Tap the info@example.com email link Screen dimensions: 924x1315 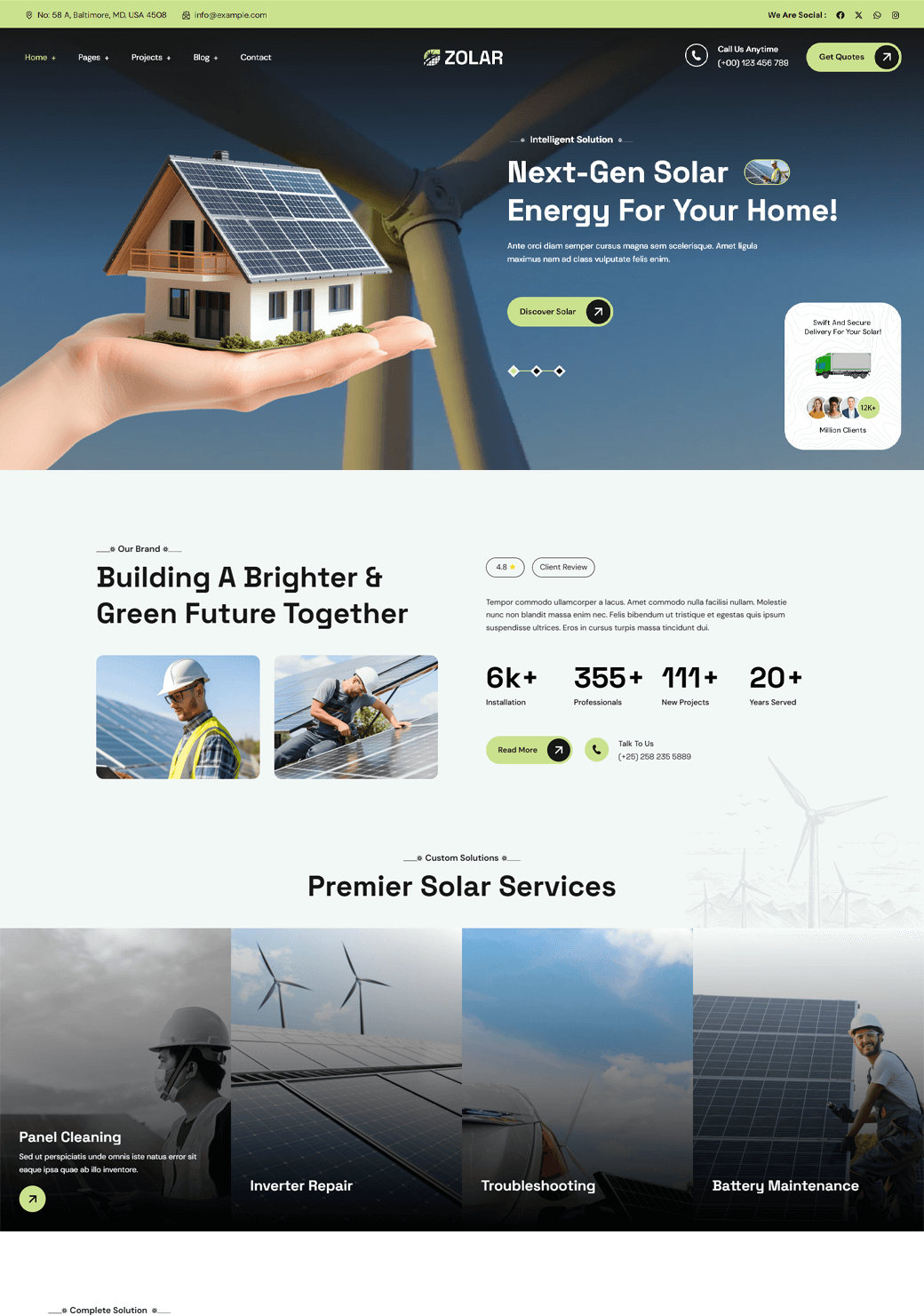pyautogui.click(x=230, y=15)
